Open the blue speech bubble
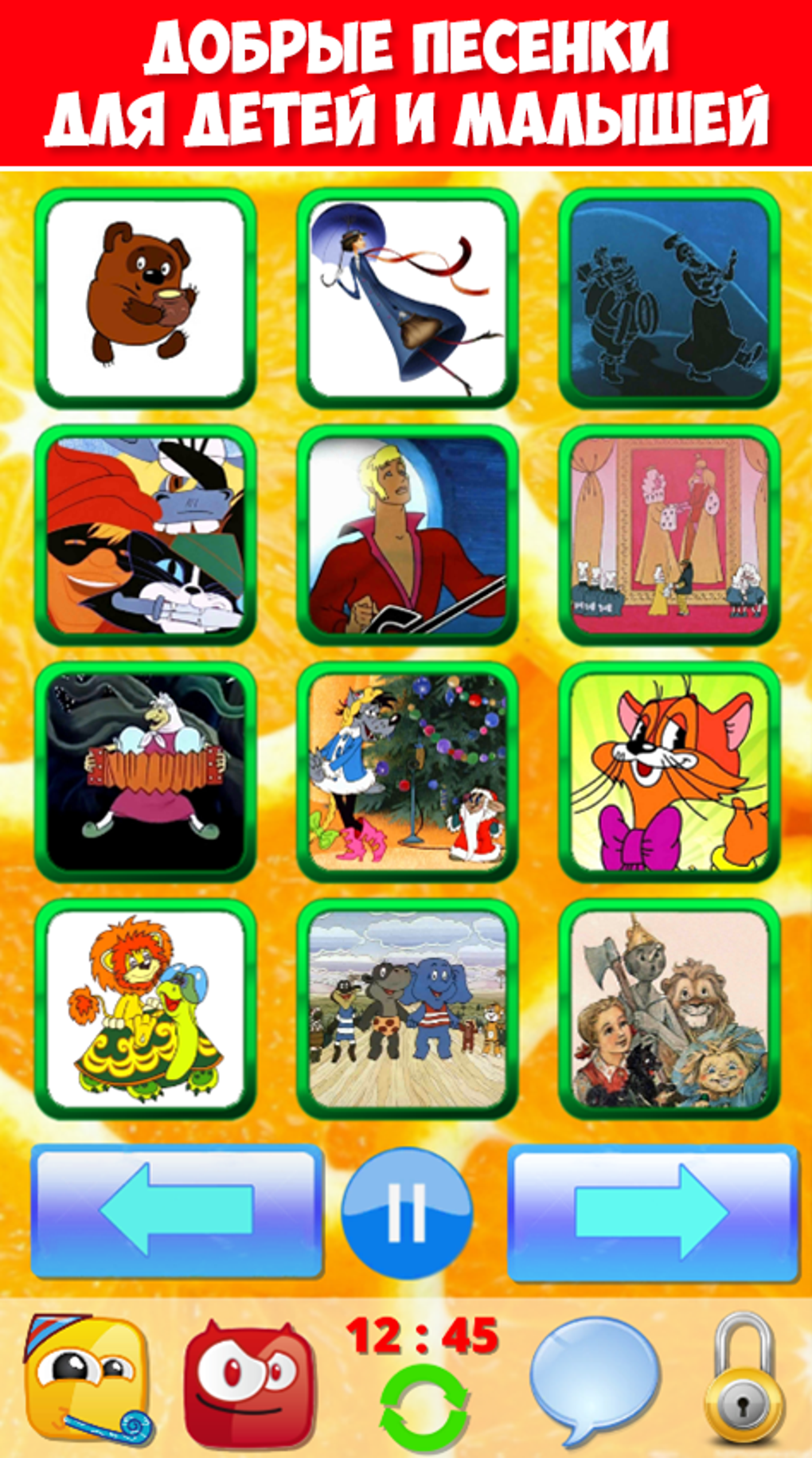This screenshot has height=1458, width=812. (595, 1376)
